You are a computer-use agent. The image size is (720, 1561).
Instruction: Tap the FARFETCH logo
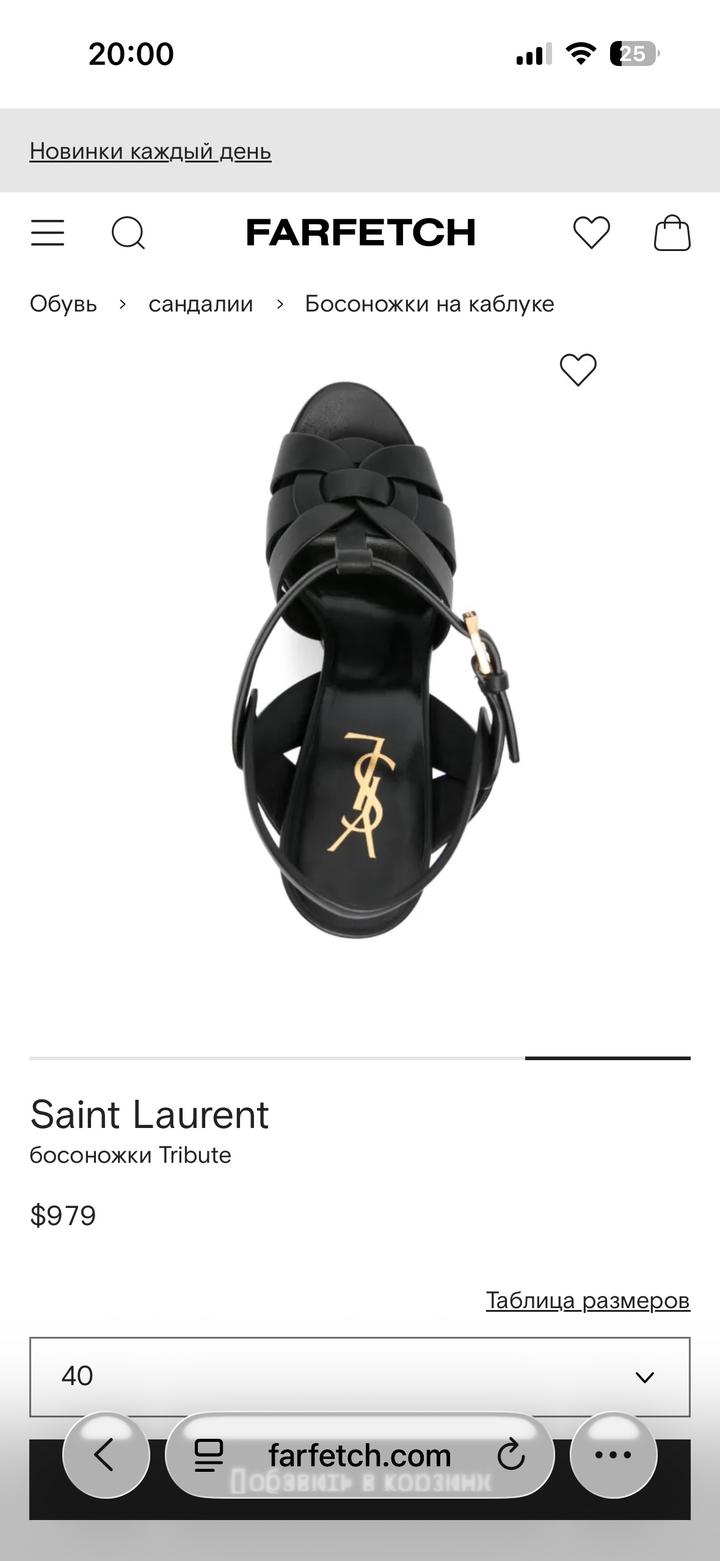click(x=360, y=232)
